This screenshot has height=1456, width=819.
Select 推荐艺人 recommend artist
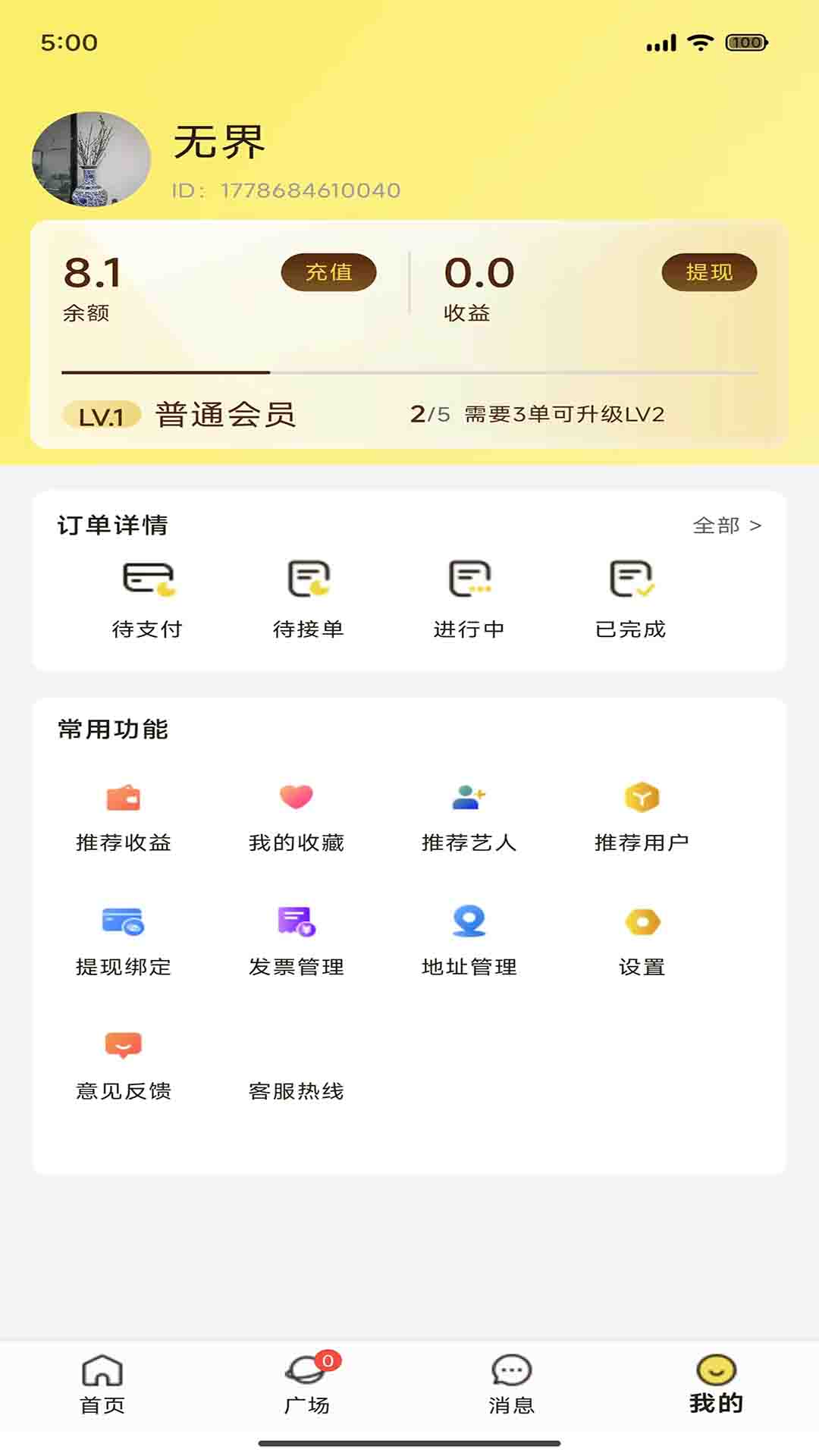pyautogui.click(x=469, y=817)
